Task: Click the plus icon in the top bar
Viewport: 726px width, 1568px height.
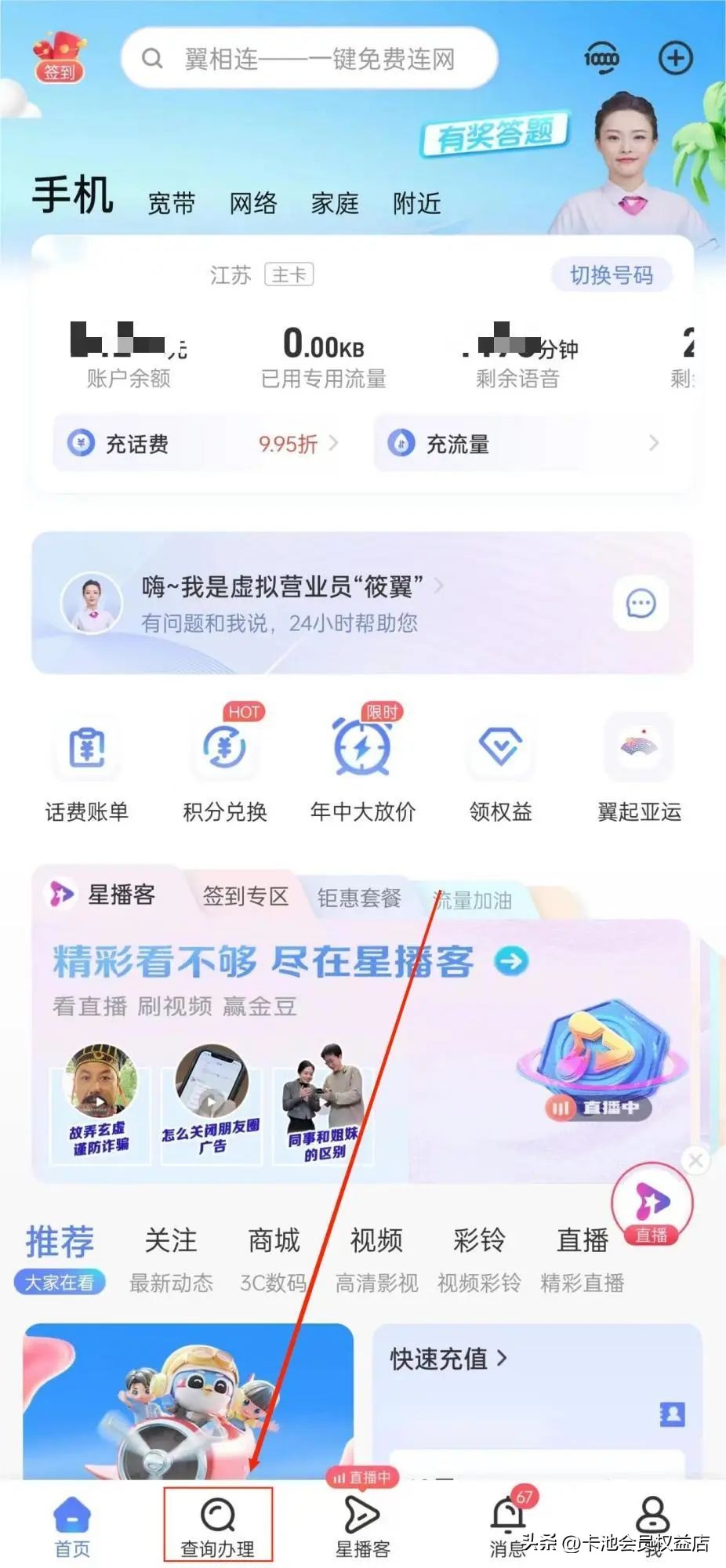Action: point(675,58)
